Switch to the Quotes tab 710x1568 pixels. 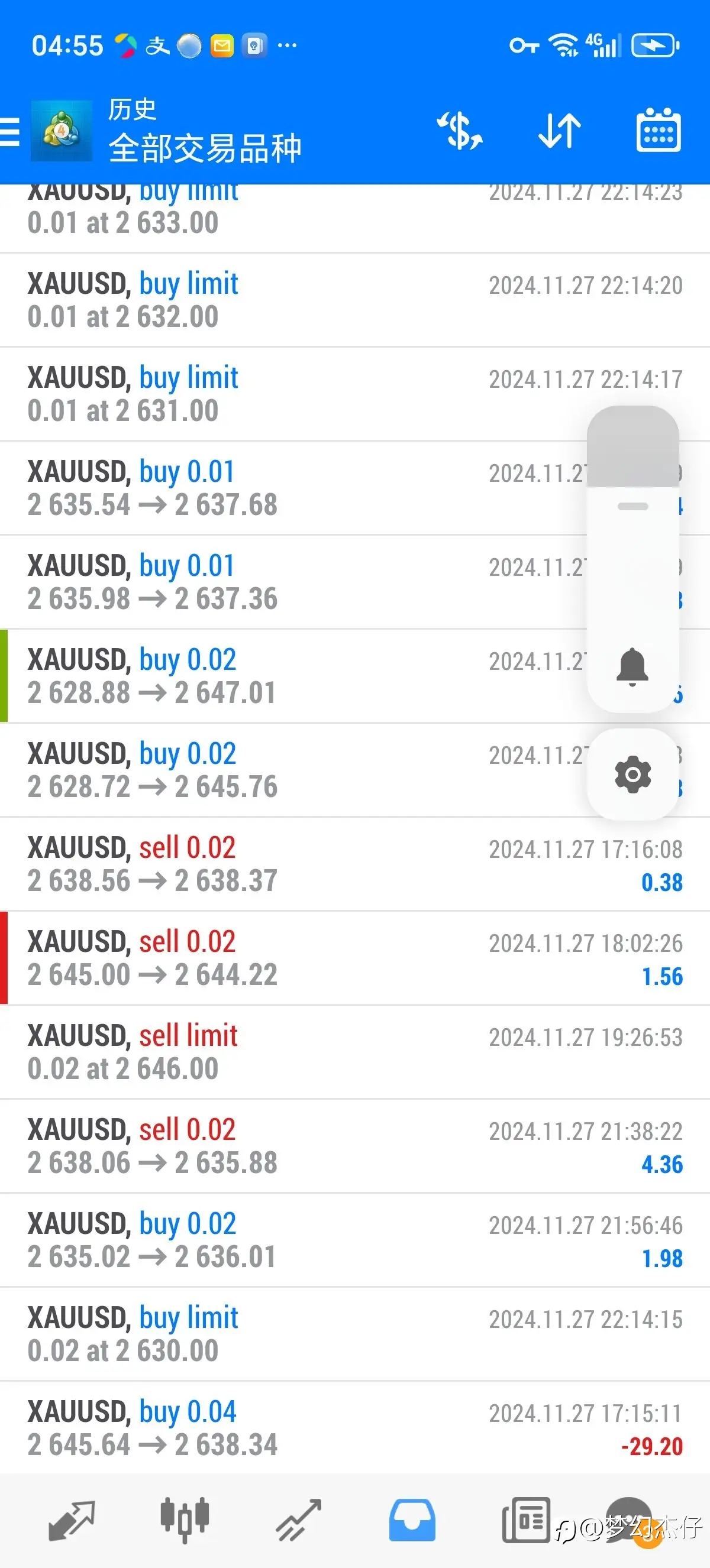coord(72,1520)
